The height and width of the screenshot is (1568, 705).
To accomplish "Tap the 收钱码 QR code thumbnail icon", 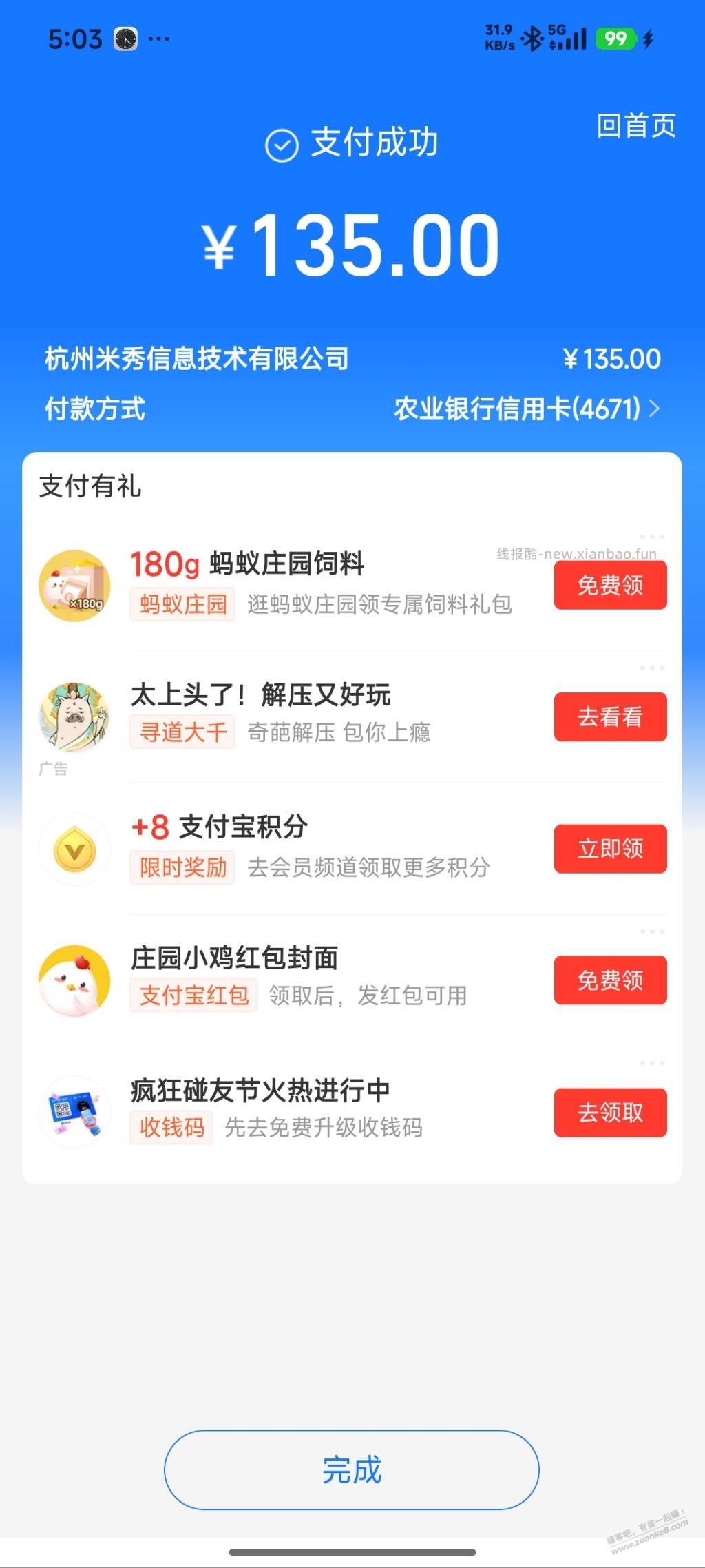I will pos(74,1111).
